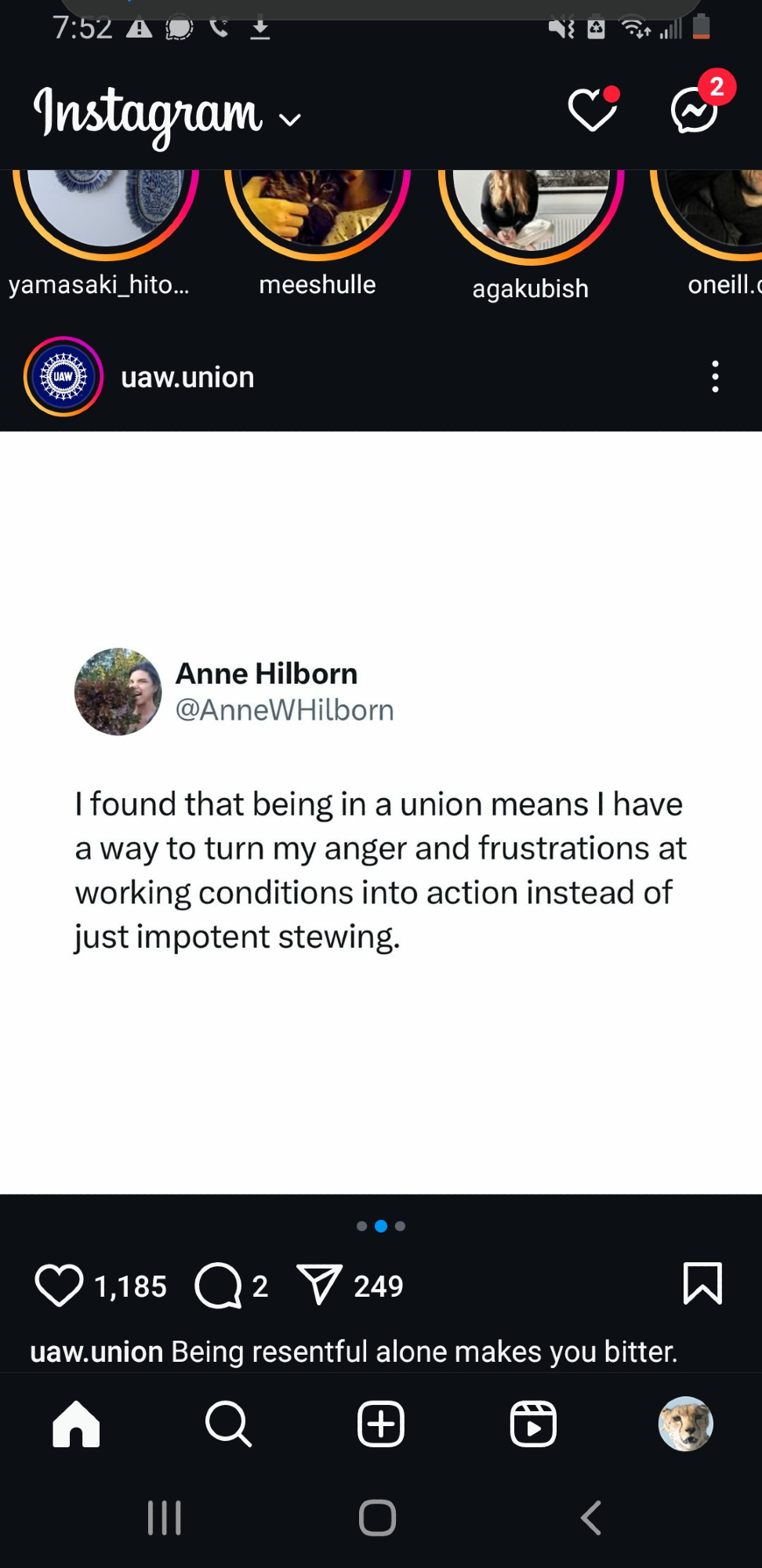Screen dimensions: 762x1568
Task: View meeshulle's story
Action: [x=317, y=208]
